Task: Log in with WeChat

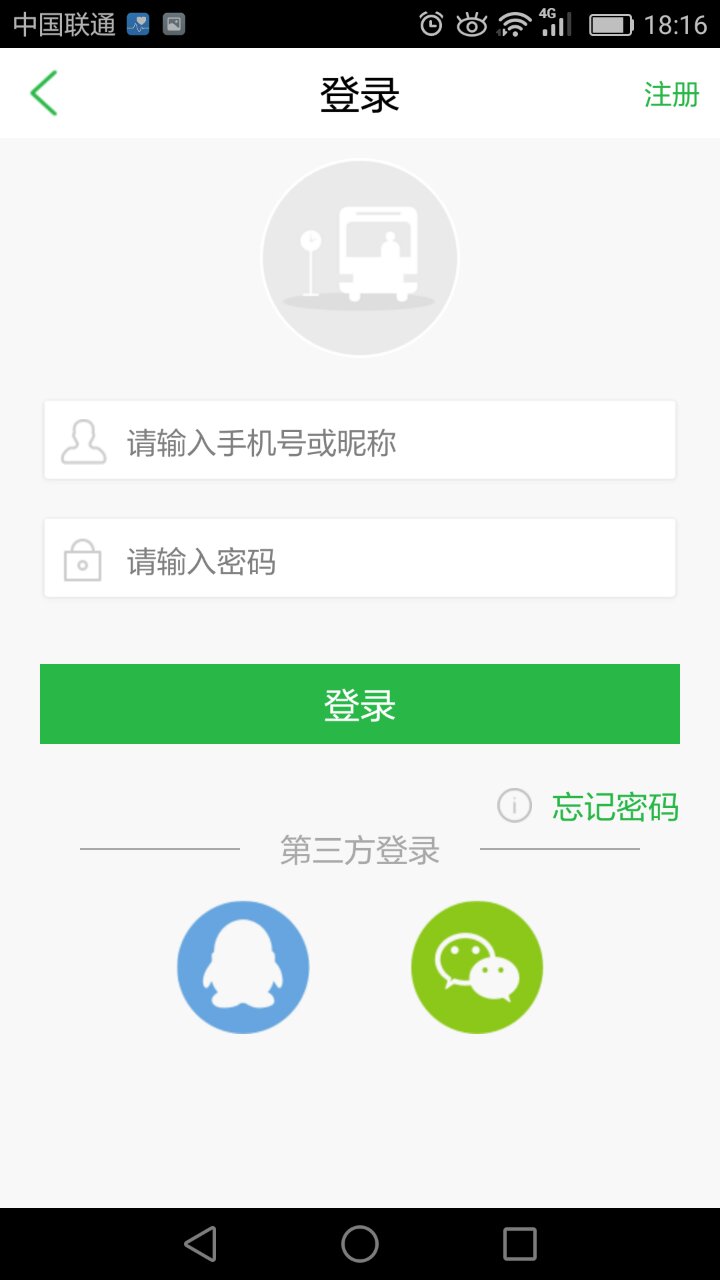Action: [477, 967]
